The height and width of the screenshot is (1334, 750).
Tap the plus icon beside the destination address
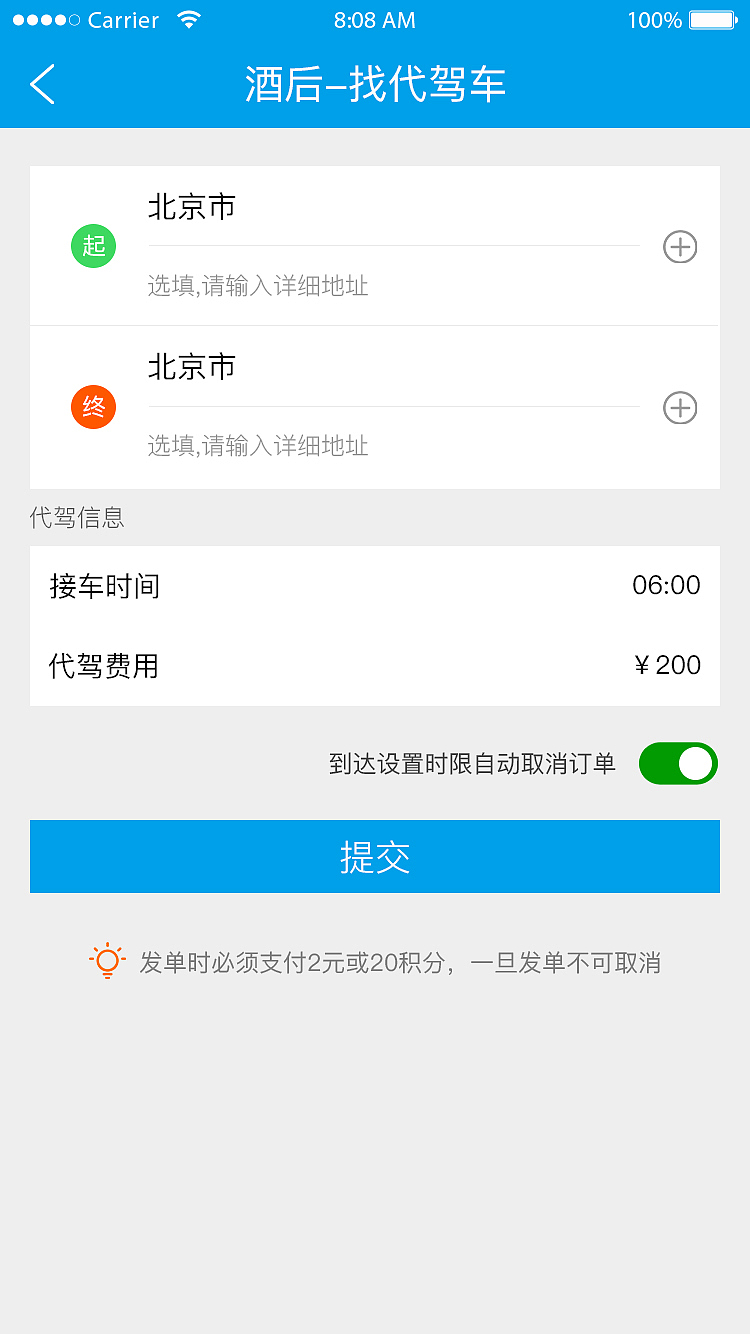[680, 408]
